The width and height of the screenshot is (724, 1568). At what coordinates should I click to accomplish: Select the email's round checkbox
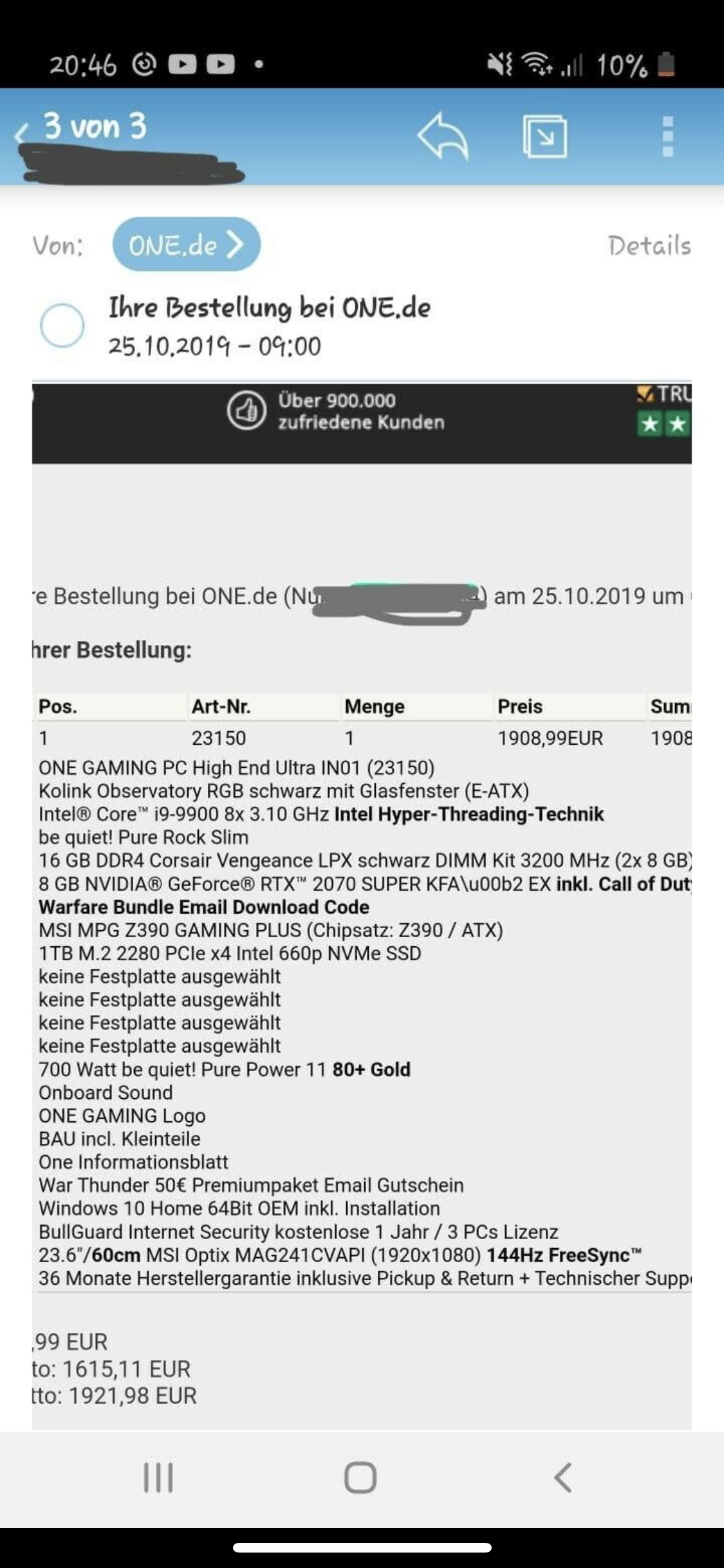[x=62, y=325]
